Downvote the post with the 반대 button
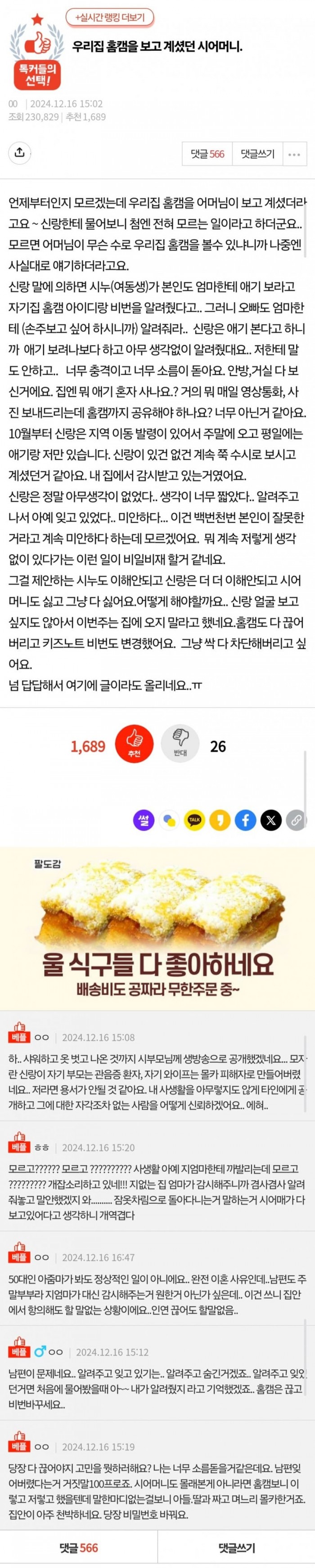The height and width of the screenshot is (1568, 315). point(180,744)
